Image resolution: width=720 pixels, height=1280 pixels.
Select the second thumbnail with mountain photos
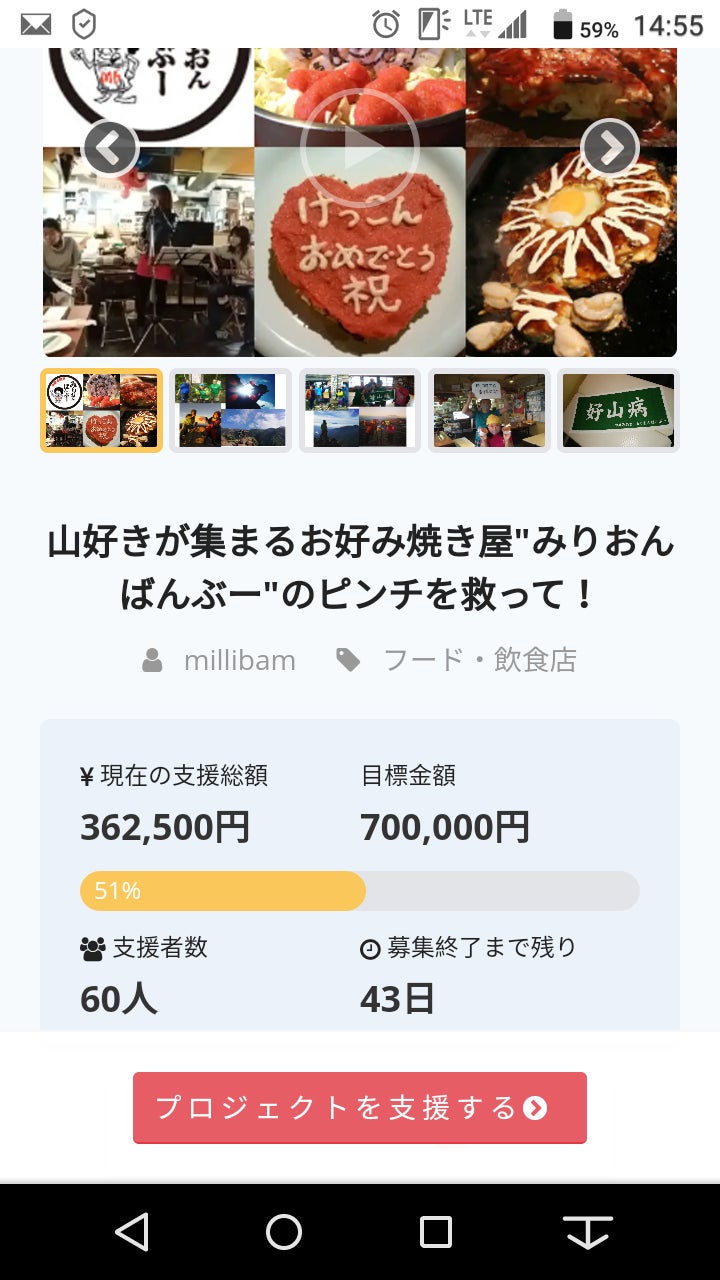pyautogui.click(x=230, y=410)
